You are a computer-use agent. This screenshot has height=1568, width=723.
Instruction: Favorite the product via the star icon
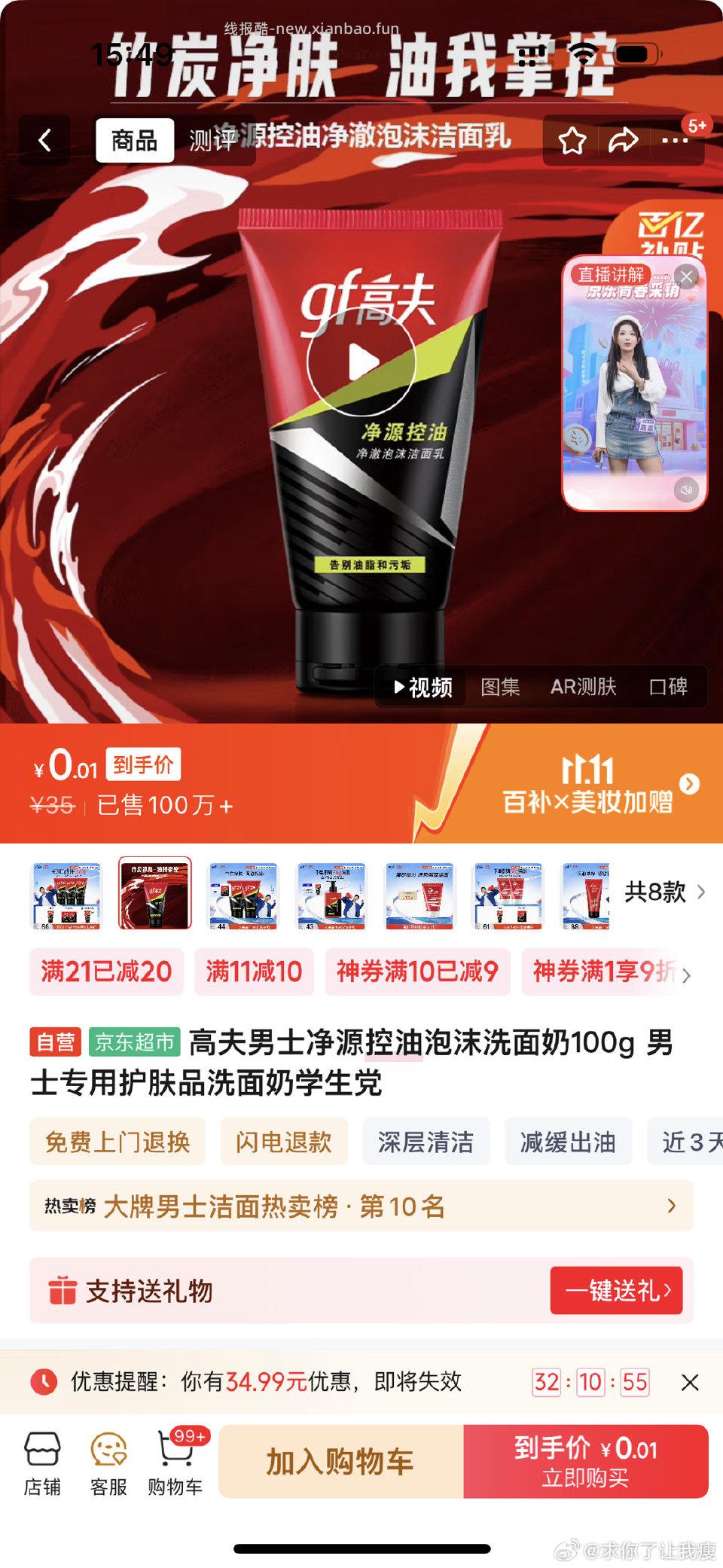click(574, 139)
